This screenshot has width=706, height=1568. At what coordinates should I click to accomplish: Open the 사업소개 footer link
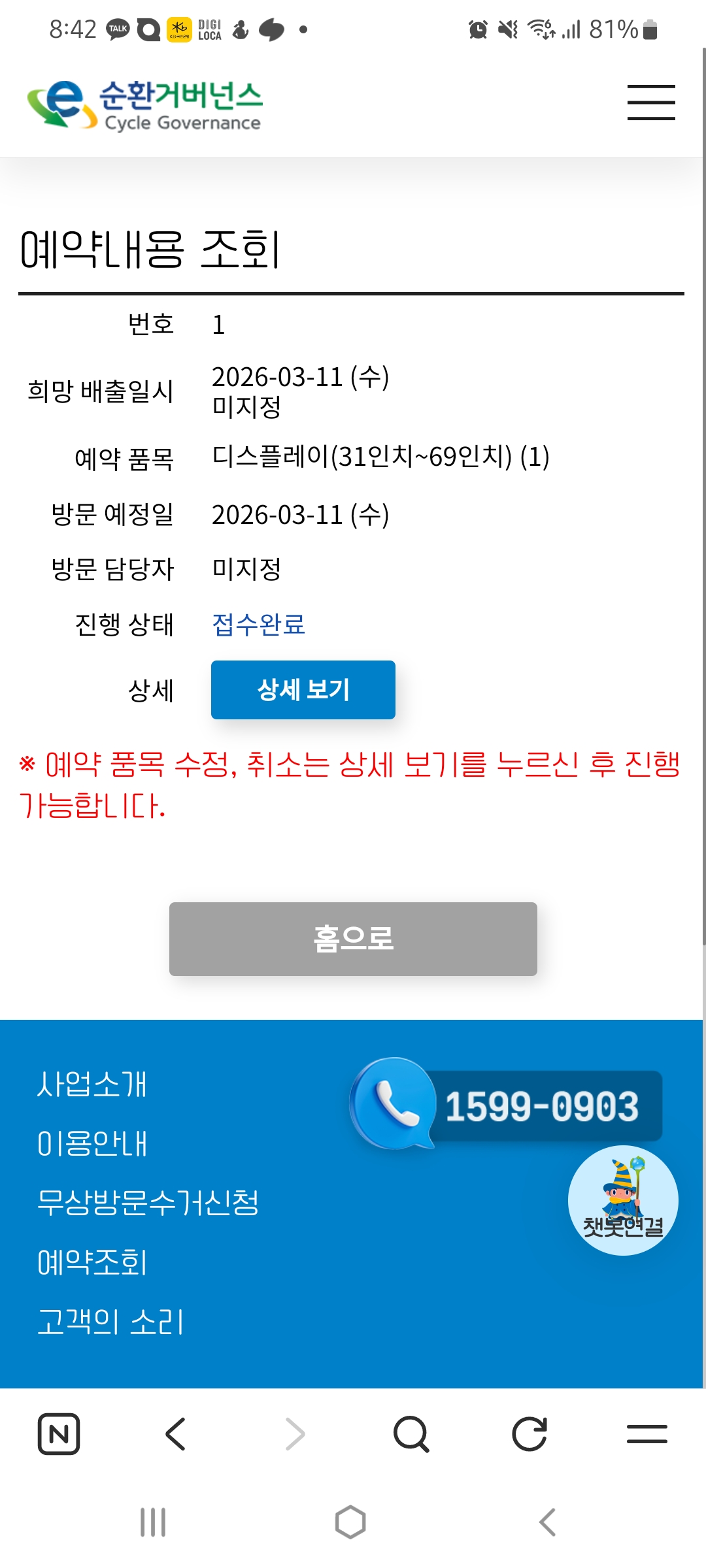[x=92, y=1084]
